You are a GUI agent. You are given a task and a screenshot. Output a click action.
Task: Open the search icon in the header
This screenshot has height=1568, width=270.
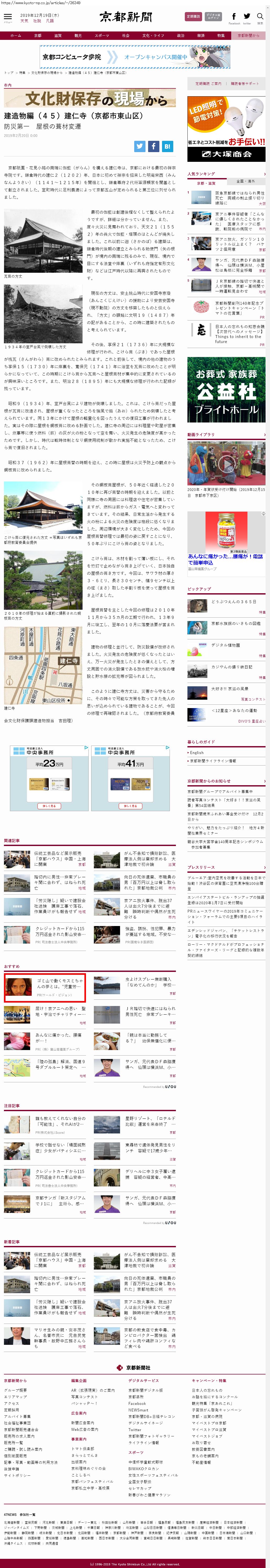(260, 18)
